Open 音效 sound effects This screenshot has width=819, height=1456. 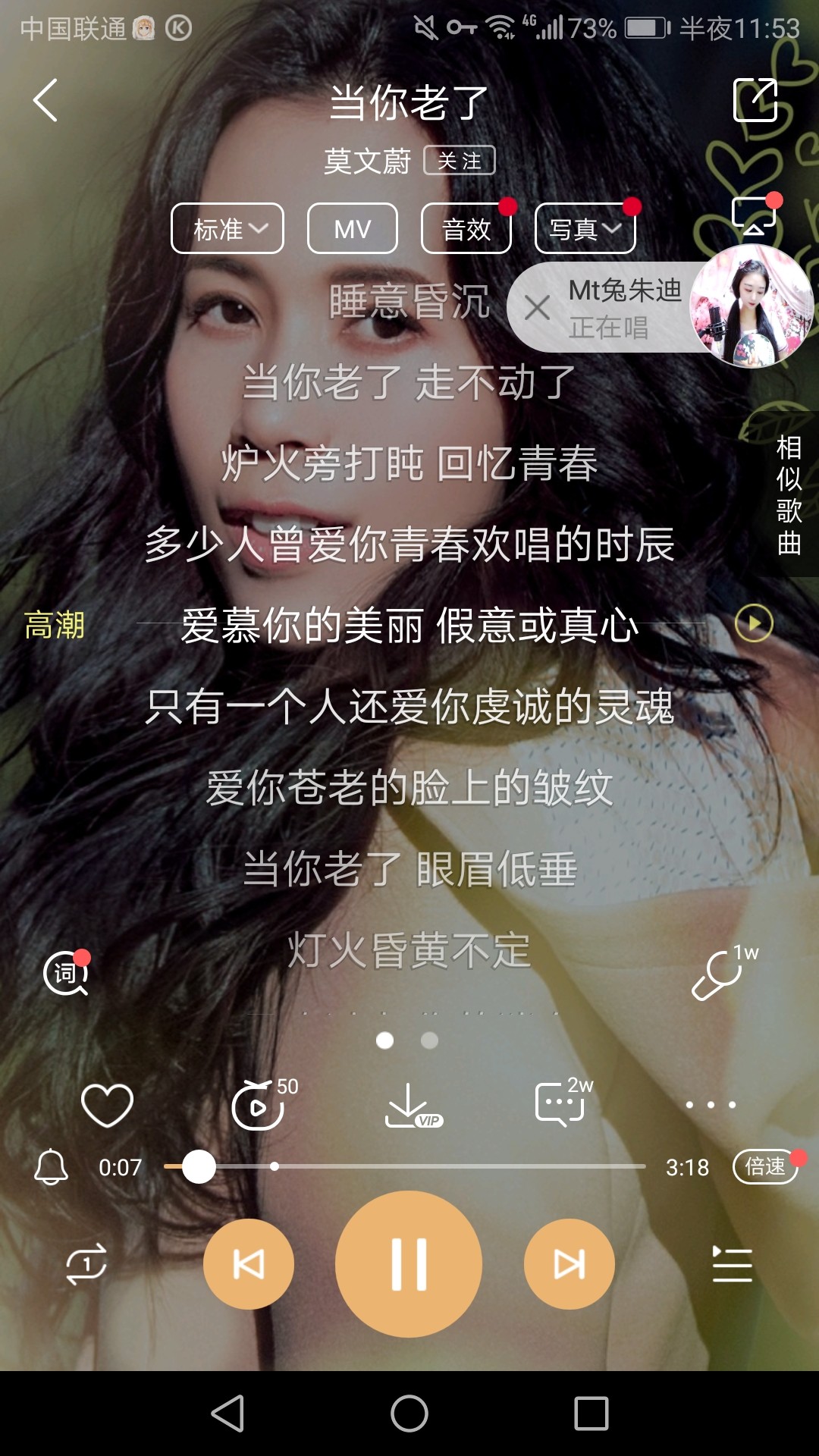pyautogui.click(x=466, y=228)
